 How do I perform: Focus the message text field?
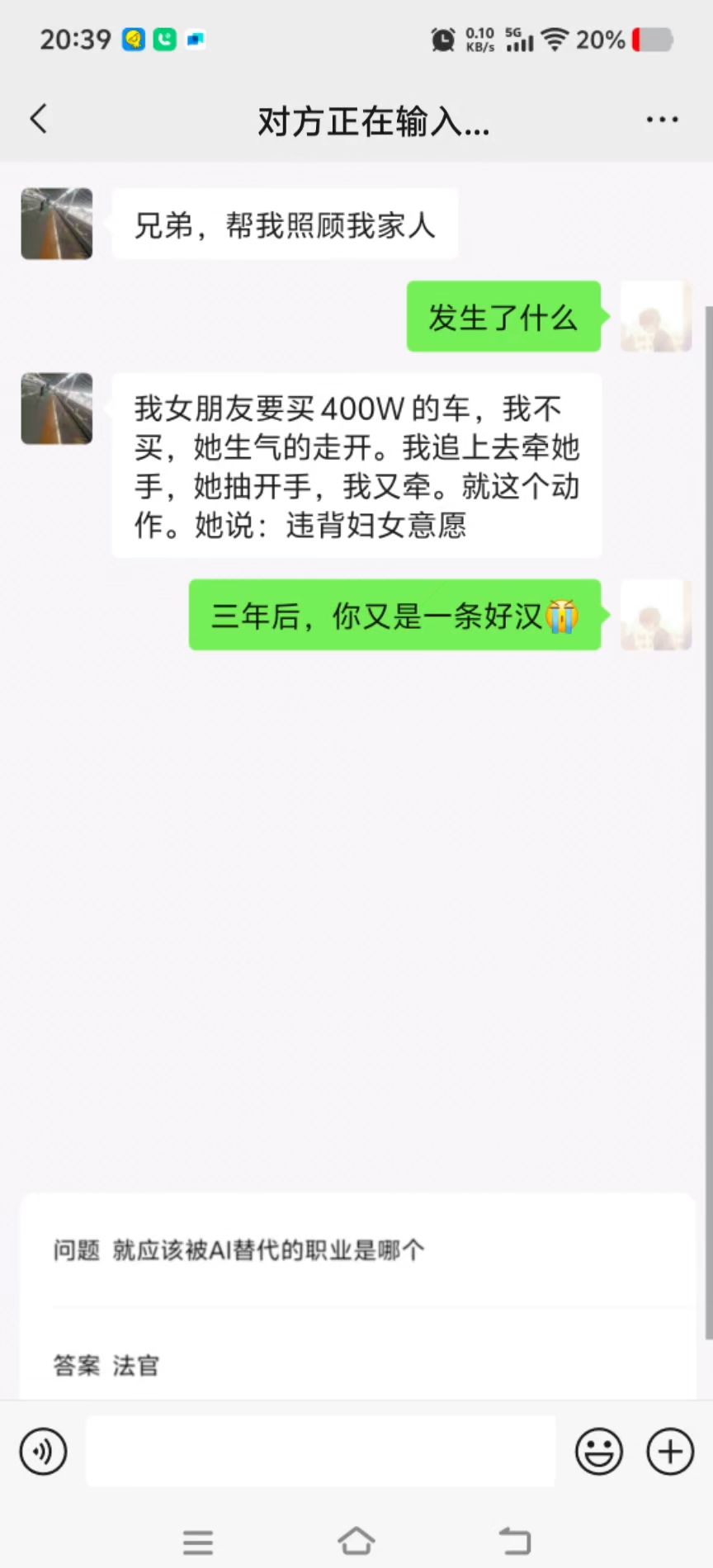coord(320,1451)
